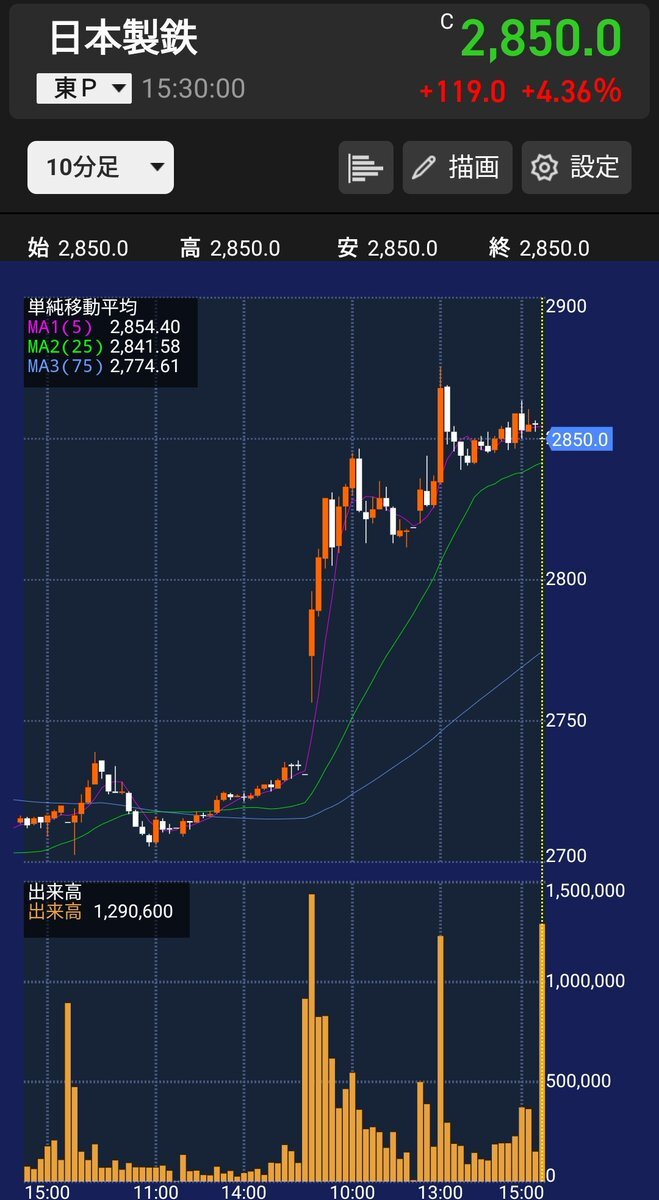Open 設定 chart settings
Image resolution: width=659 pixels, height=1200 pixels.
tap(576, 167)
